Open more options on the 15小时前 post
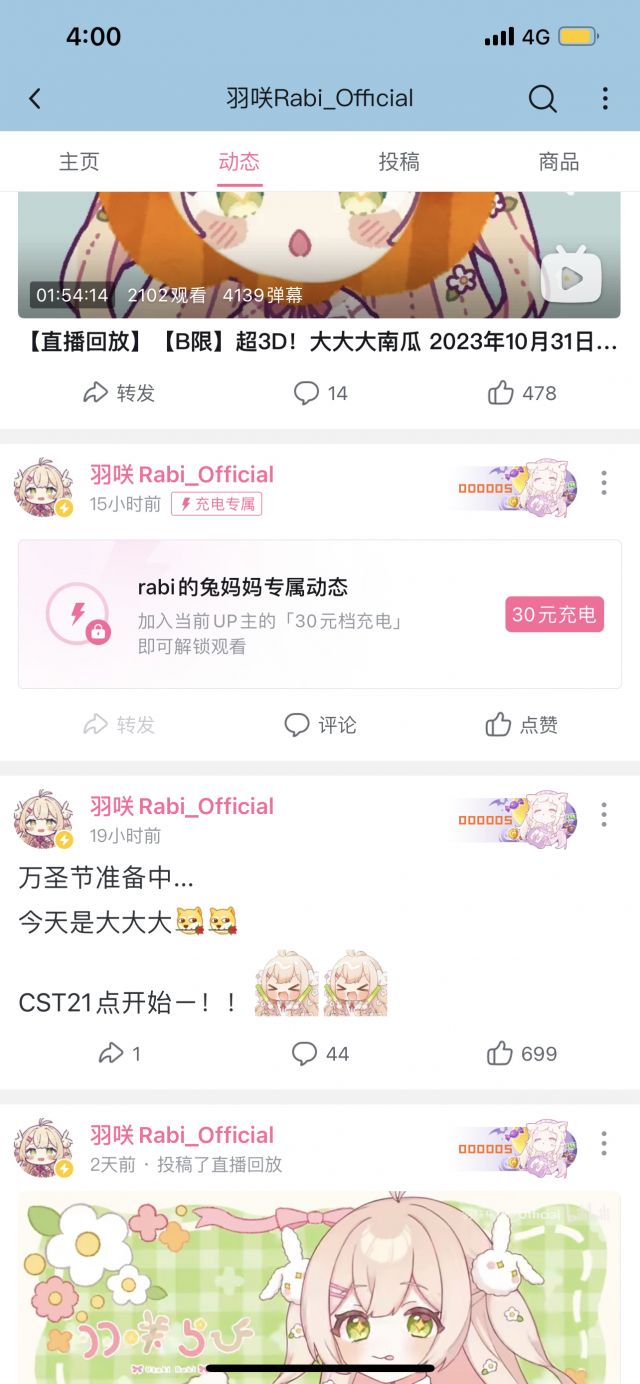The width and height of the screenshot is (640, 1384). [x=603, y=483]
